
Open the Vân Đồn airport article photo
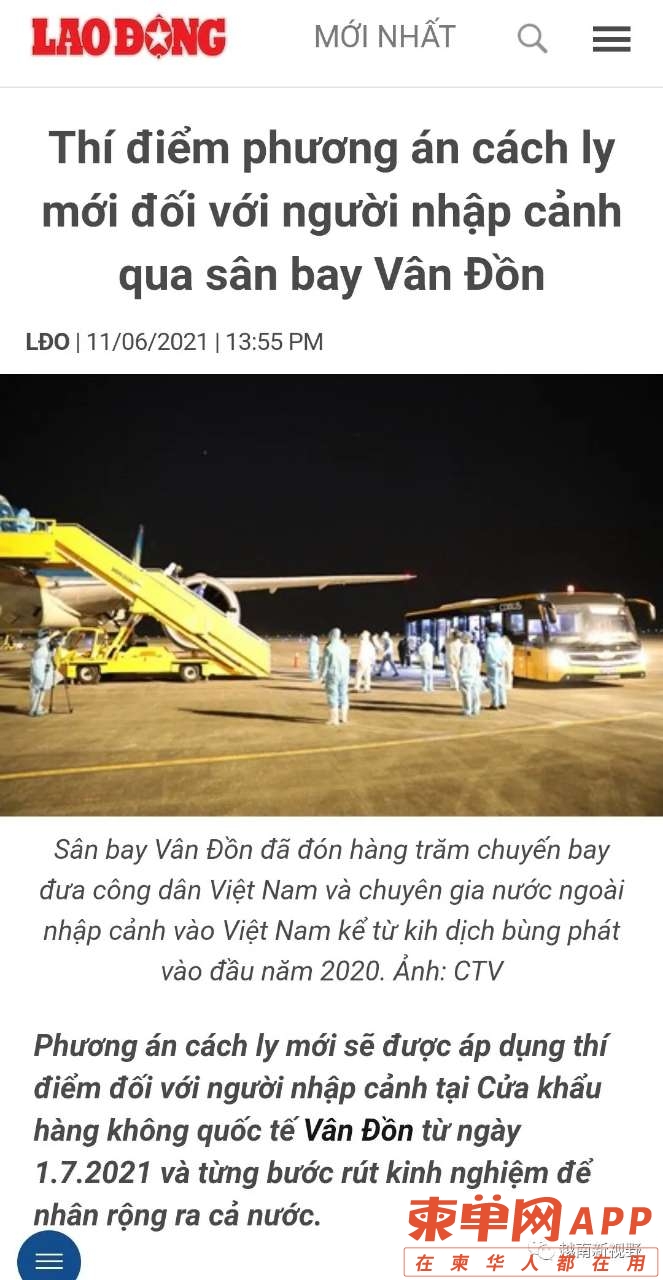click(x=331, y=595)
